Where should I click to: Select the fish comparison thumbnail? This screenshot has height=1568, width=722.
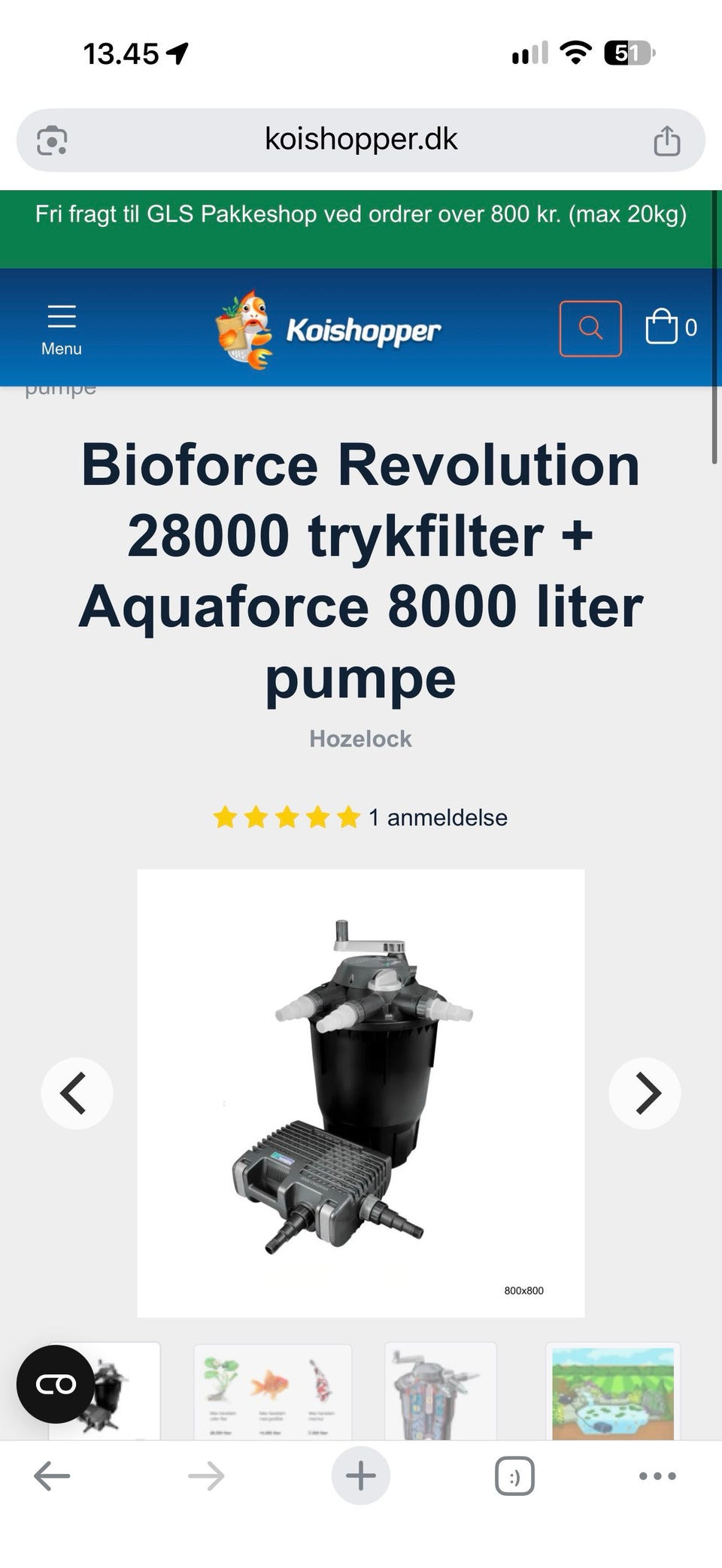pos(272,1391)
